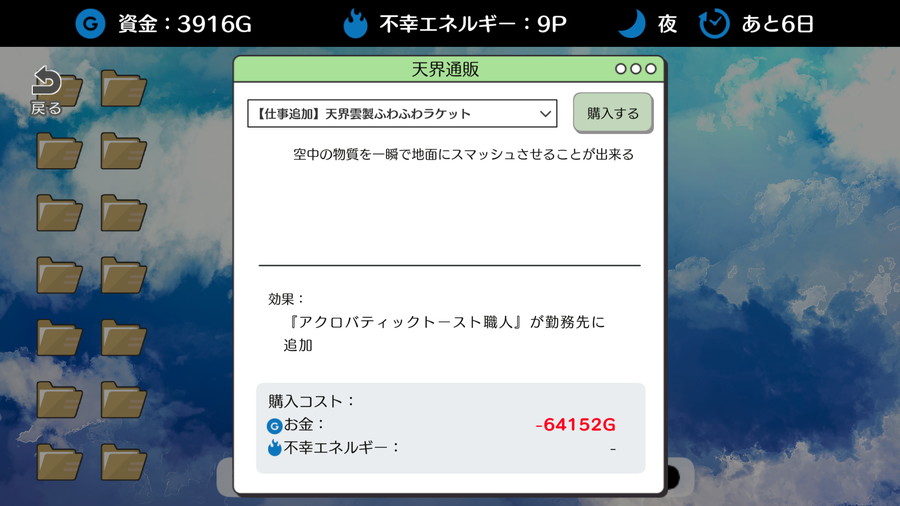Go back with the 戻る arrow
900x506 pixels.
tap(45, 90)
